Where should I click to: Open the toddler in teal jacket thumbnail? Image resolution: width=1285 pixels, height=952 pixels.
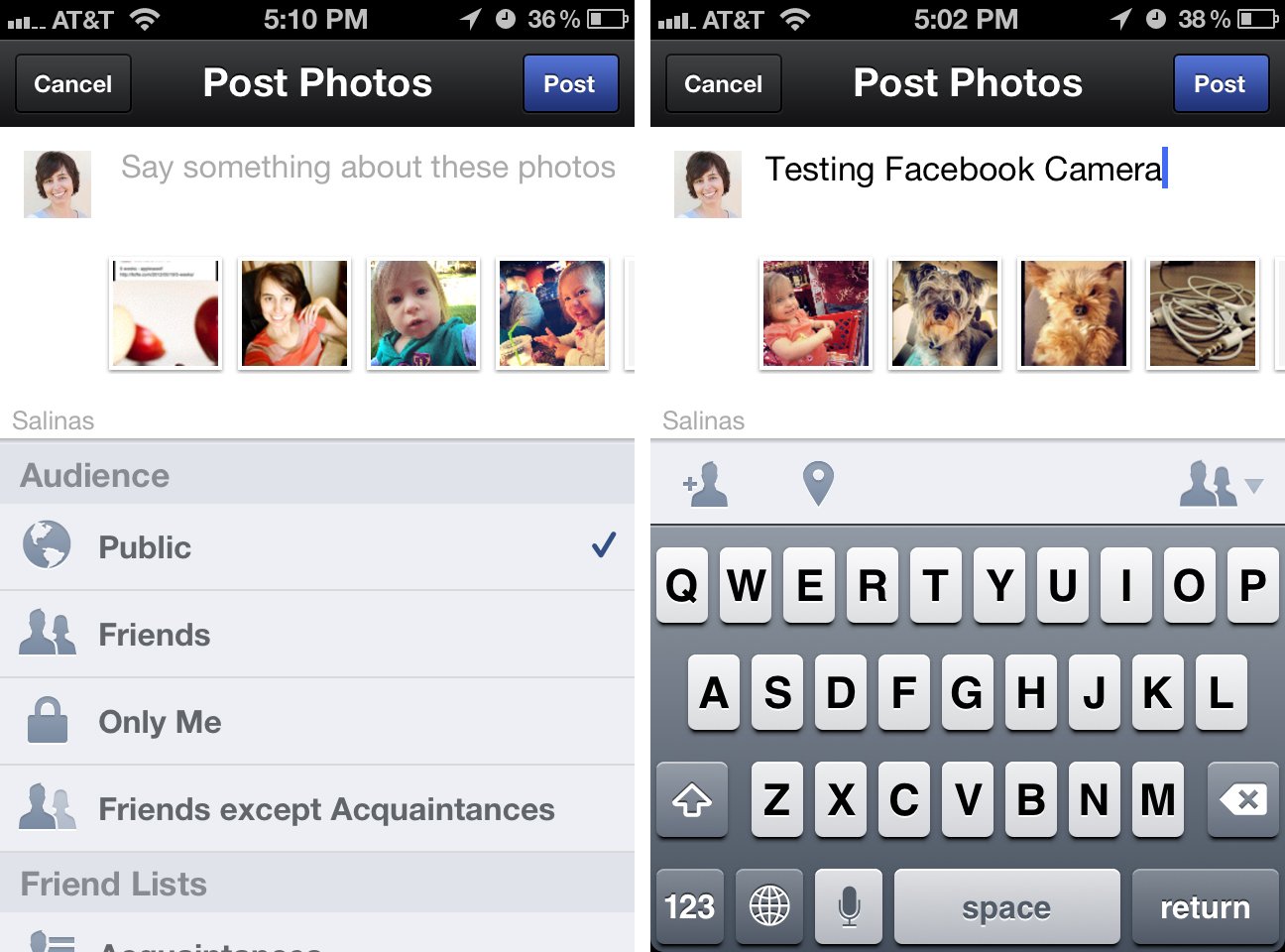point(423,313)
